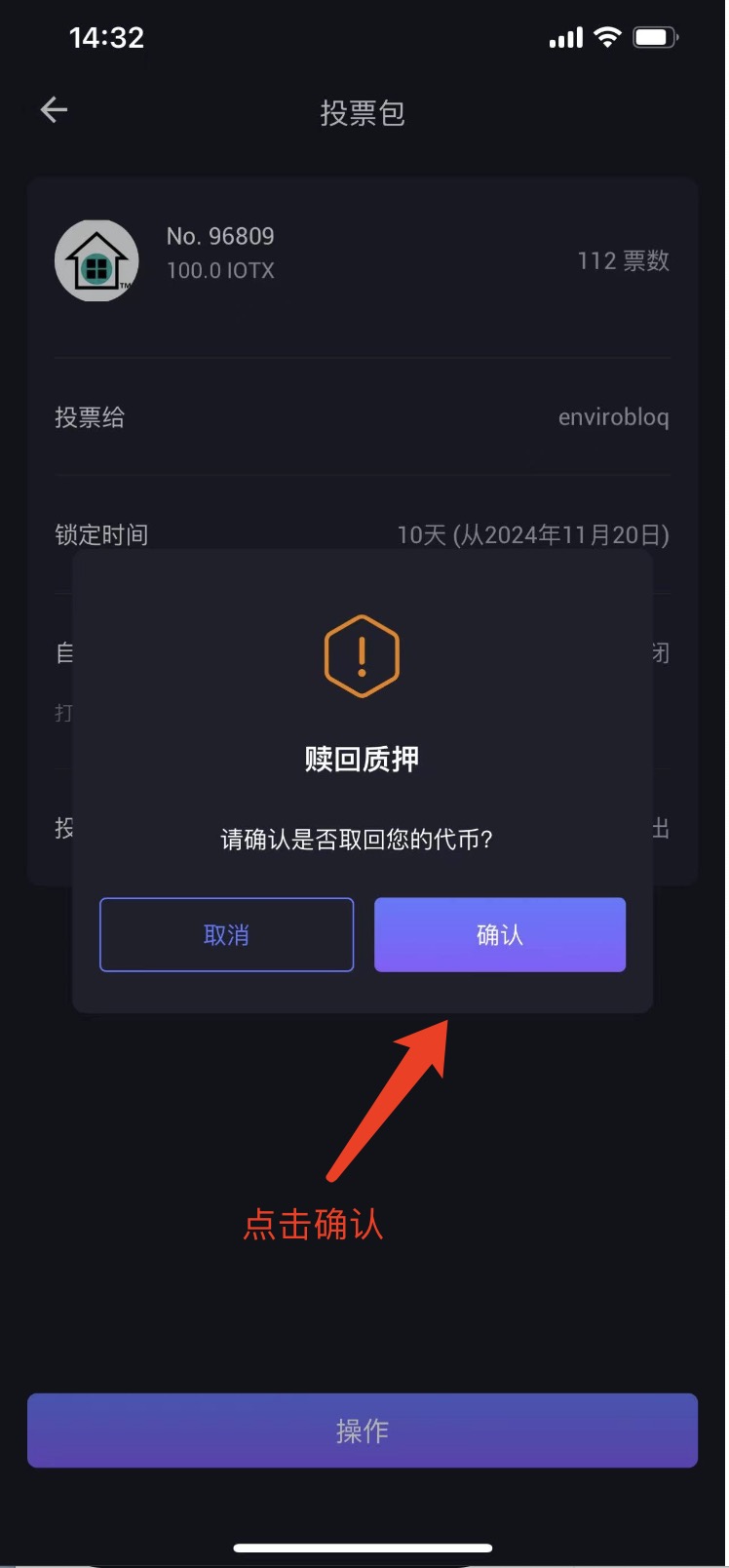This screenshot has width=729, height=1568.
Task: Tap the 操作 button at the bottom
Action: pos(363,1430)
